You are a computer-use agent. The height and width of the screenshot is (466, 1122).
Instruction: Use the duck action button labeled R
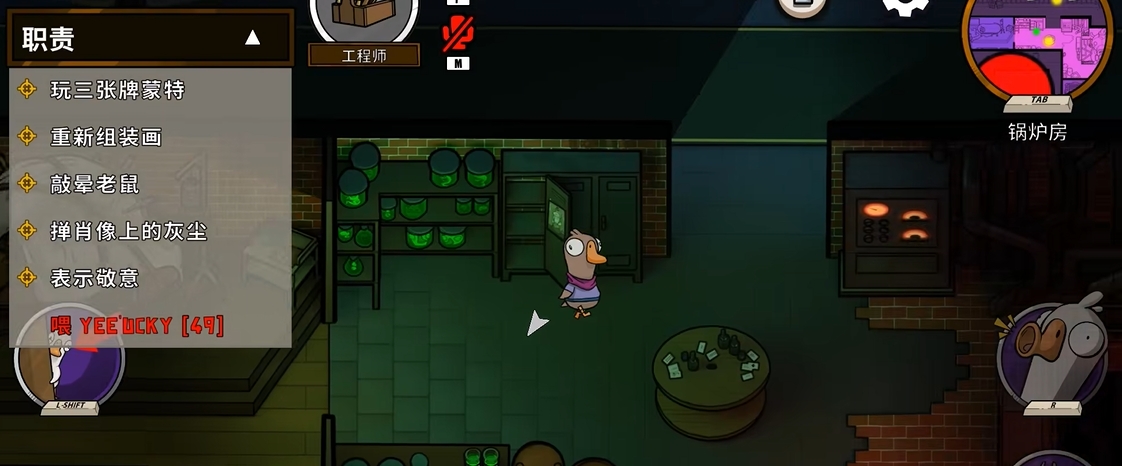pos(1051,356)
